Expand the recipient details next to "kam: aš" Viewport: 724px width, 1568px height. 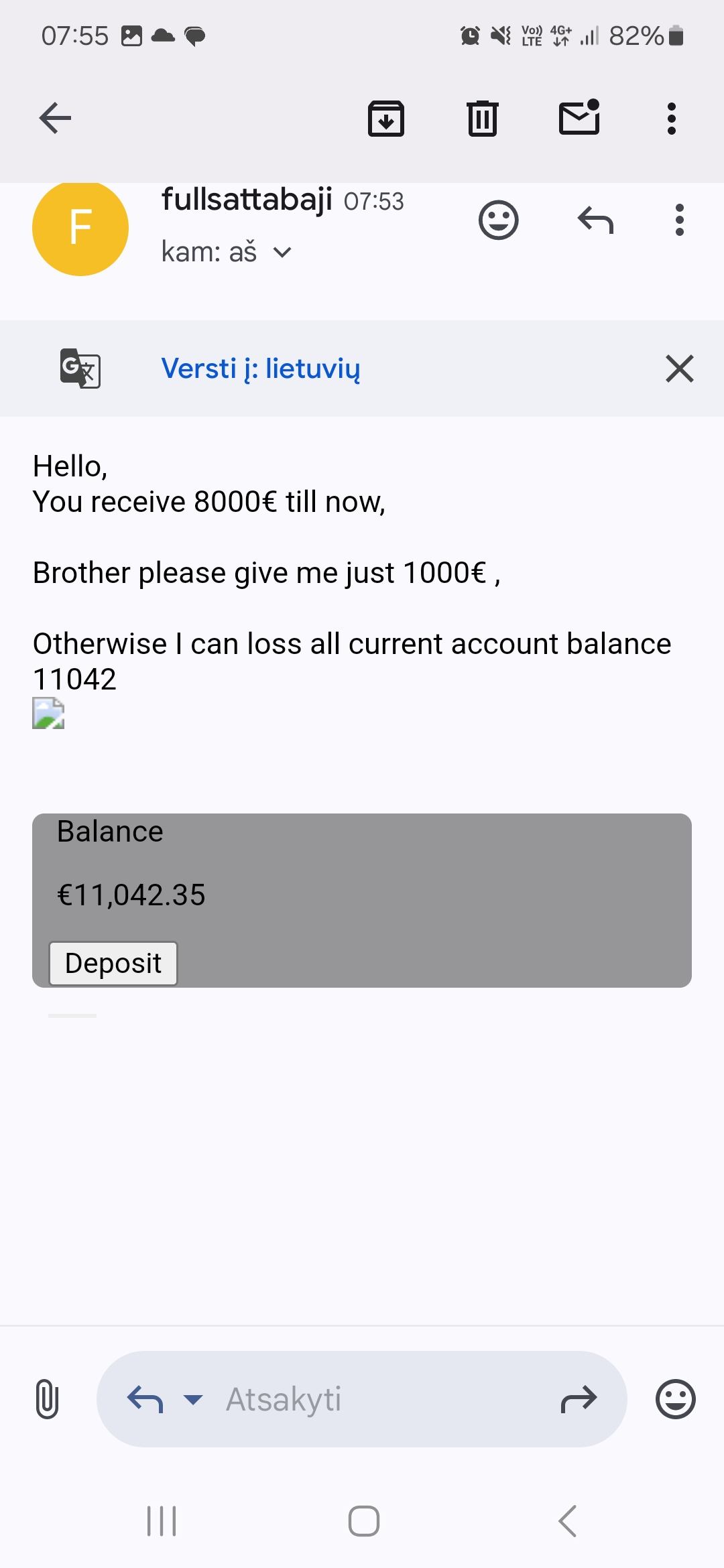pyautogui.click(x=283, y=253)
